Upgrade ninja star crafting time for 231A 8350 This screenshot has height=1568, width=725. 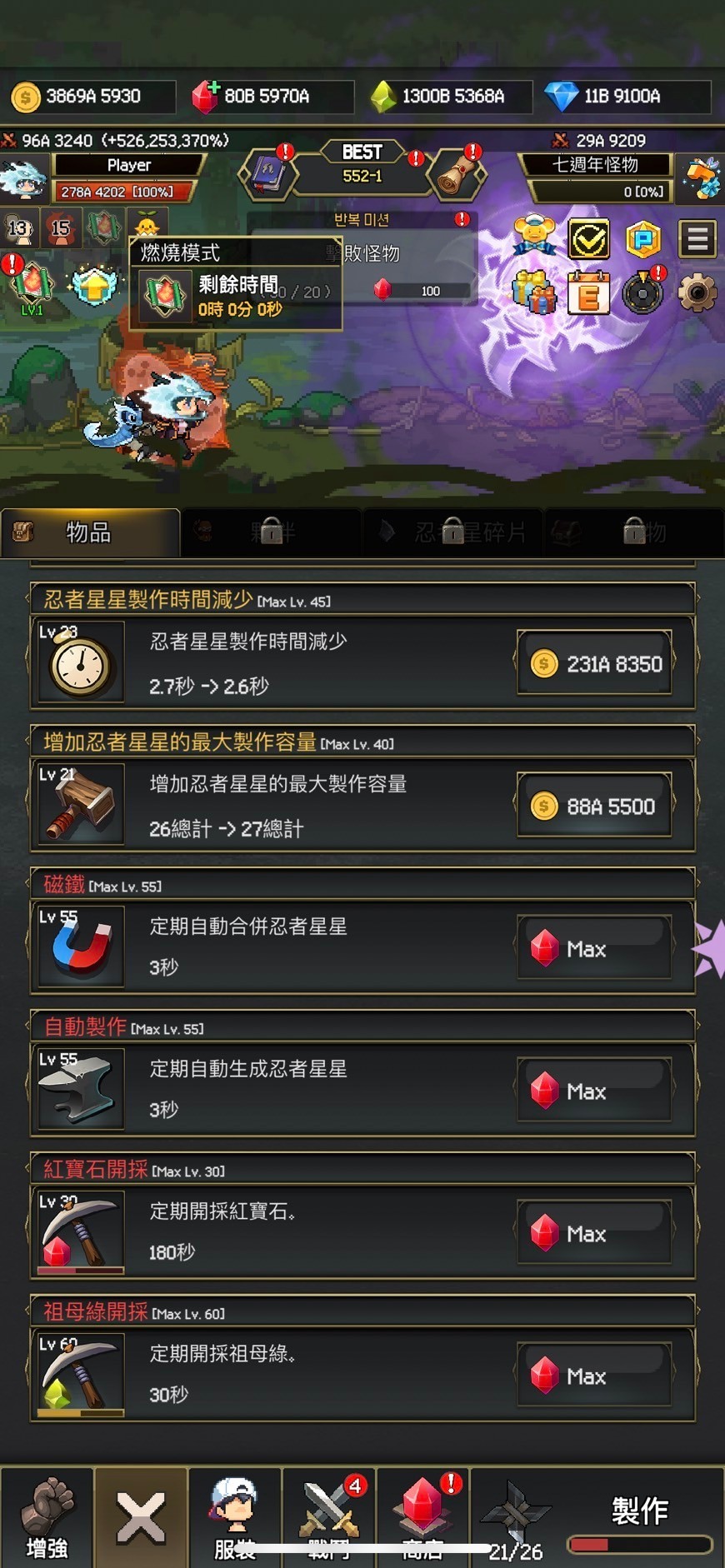pos(595,663)
